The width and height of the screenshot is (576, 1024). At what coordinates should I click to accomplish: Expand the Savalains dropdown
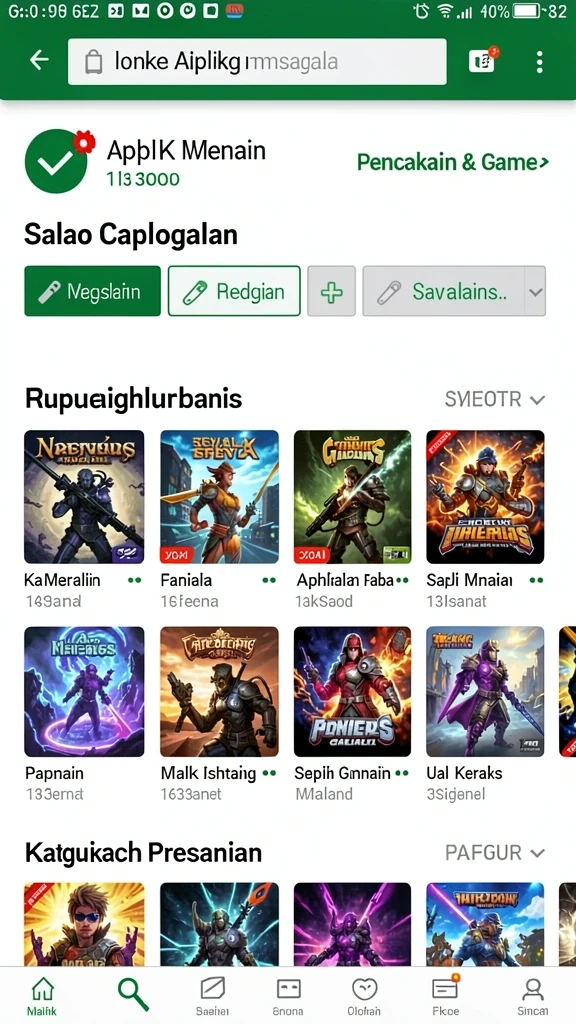(x=536, y=291)
